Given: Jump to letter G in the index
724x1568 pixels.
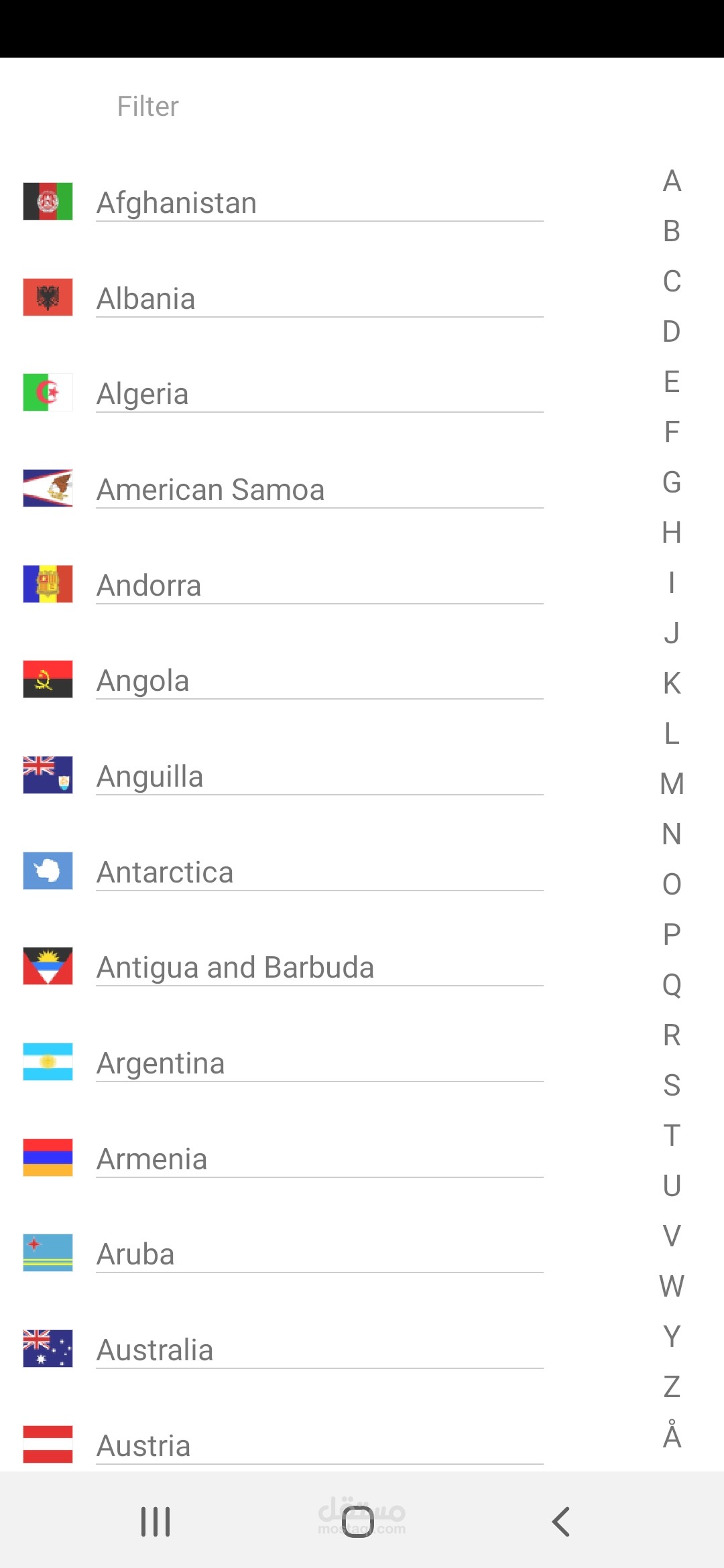Looking at the screenshot, I should [x=672, y=482].
